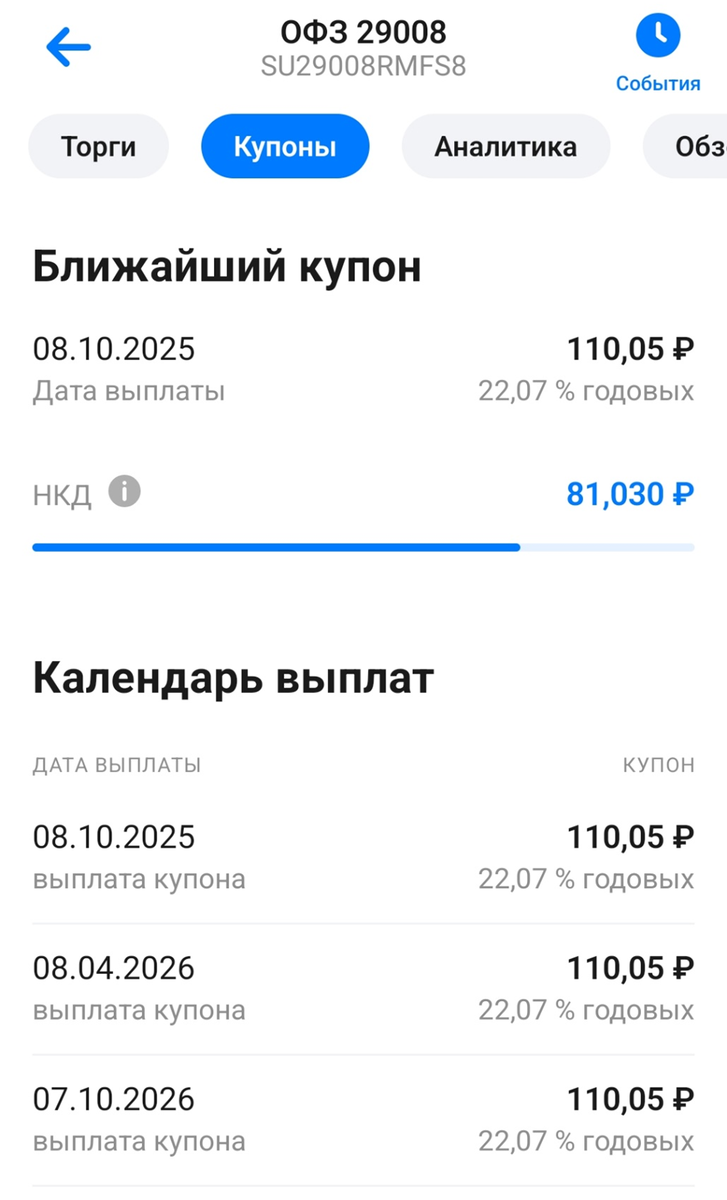
Task: Select the Купоны tab
Action: pyautogui.click(x=285, y=146)
